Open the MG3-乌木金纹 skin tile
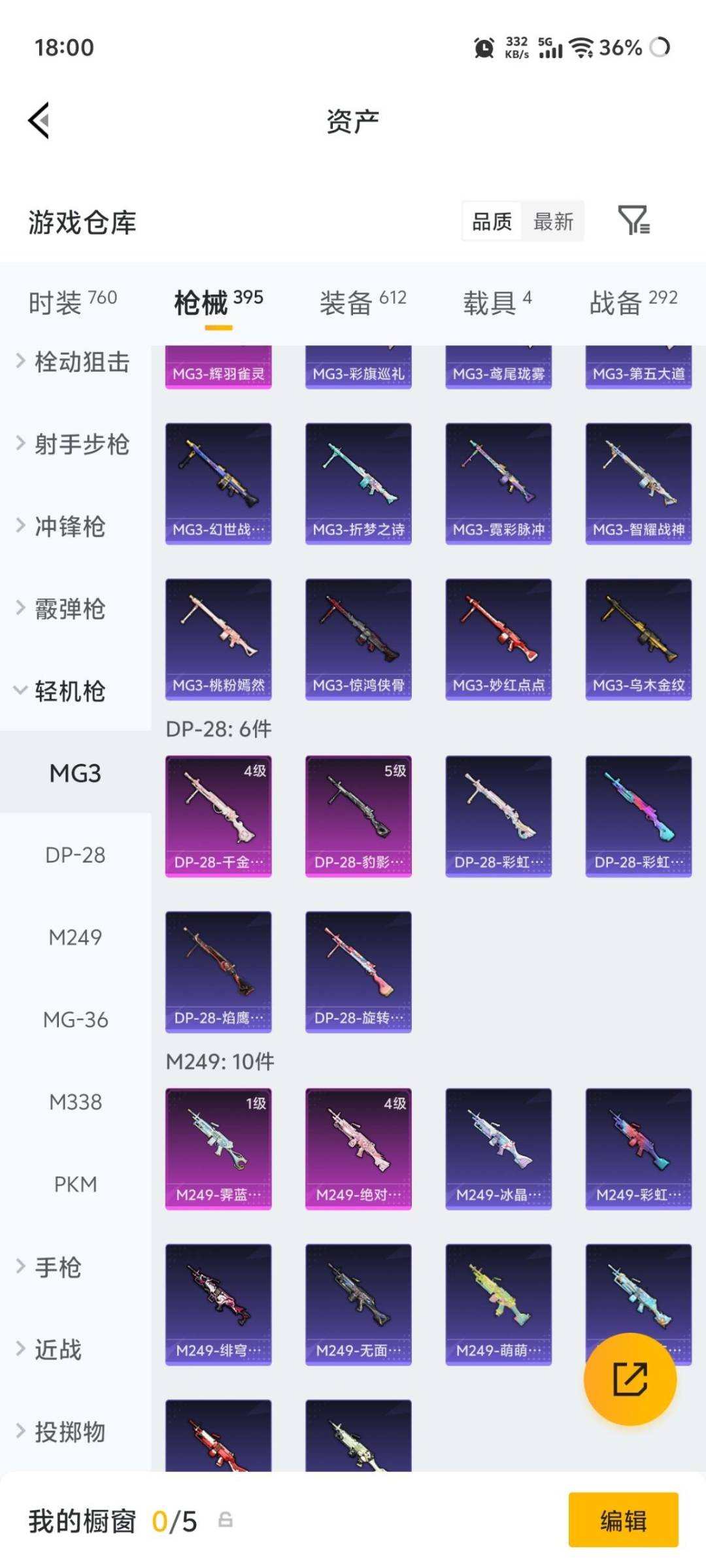 [639, 639]
